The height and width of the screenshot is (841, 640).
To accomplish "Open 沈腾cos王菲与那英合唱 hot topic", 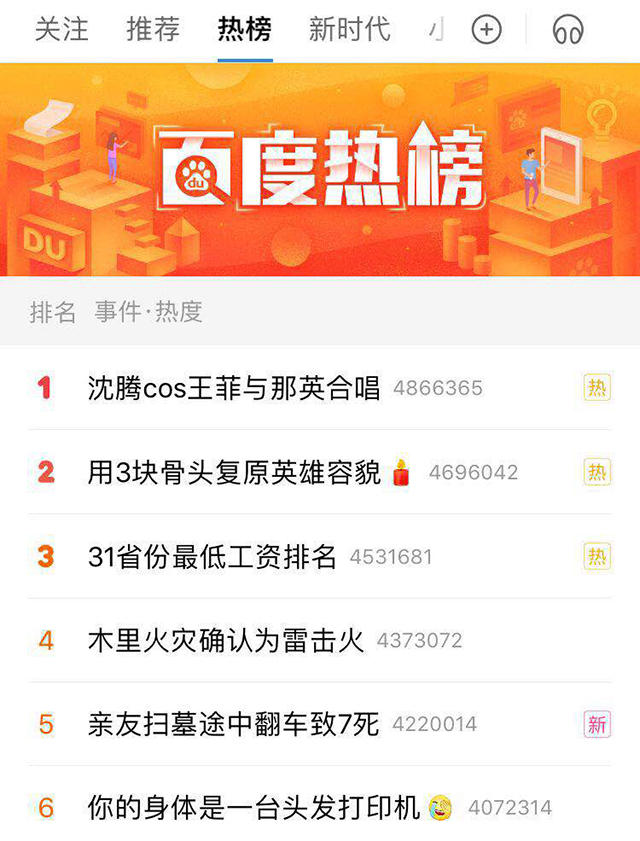I will click(x=234, y=388).
